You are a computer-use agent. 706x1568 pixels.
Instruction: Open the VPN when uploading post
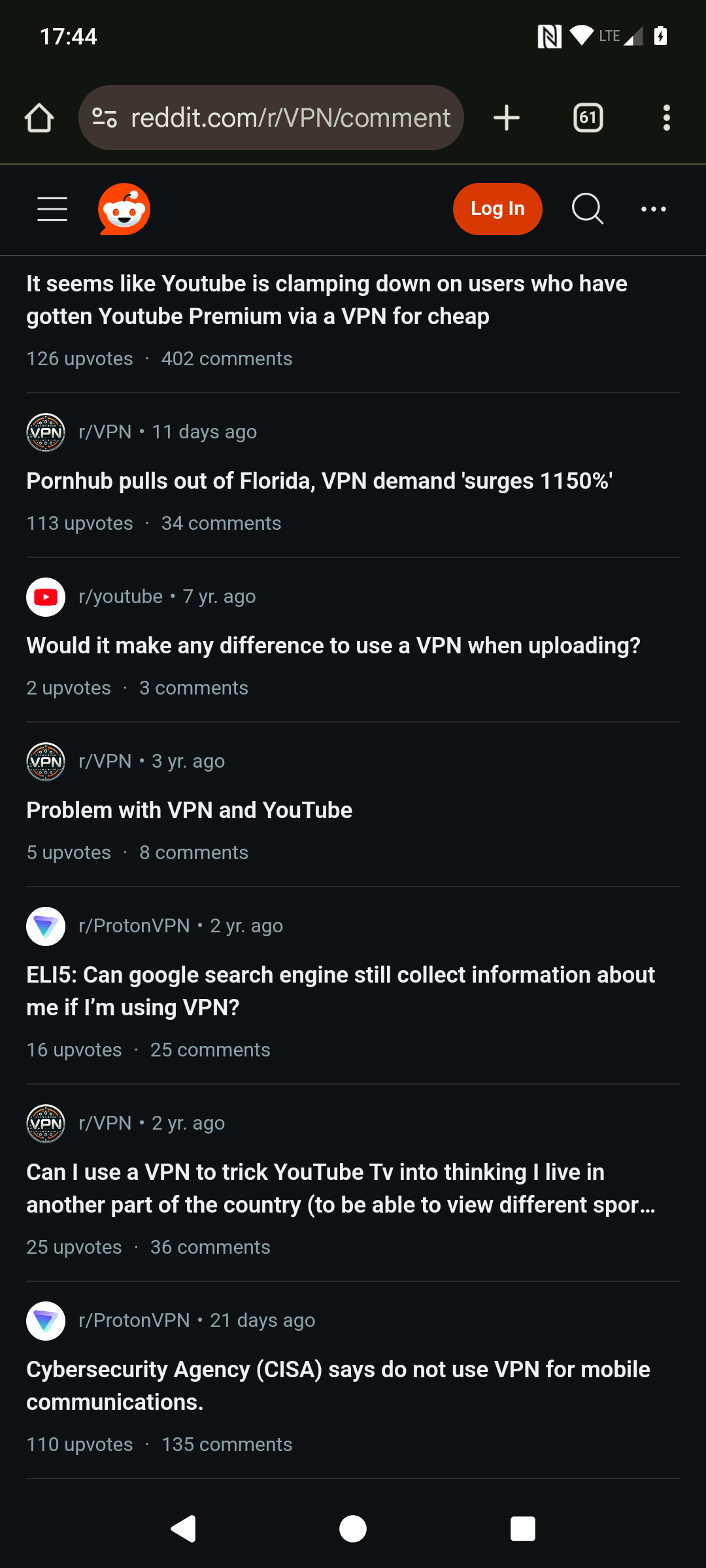(x=333, y=645)
